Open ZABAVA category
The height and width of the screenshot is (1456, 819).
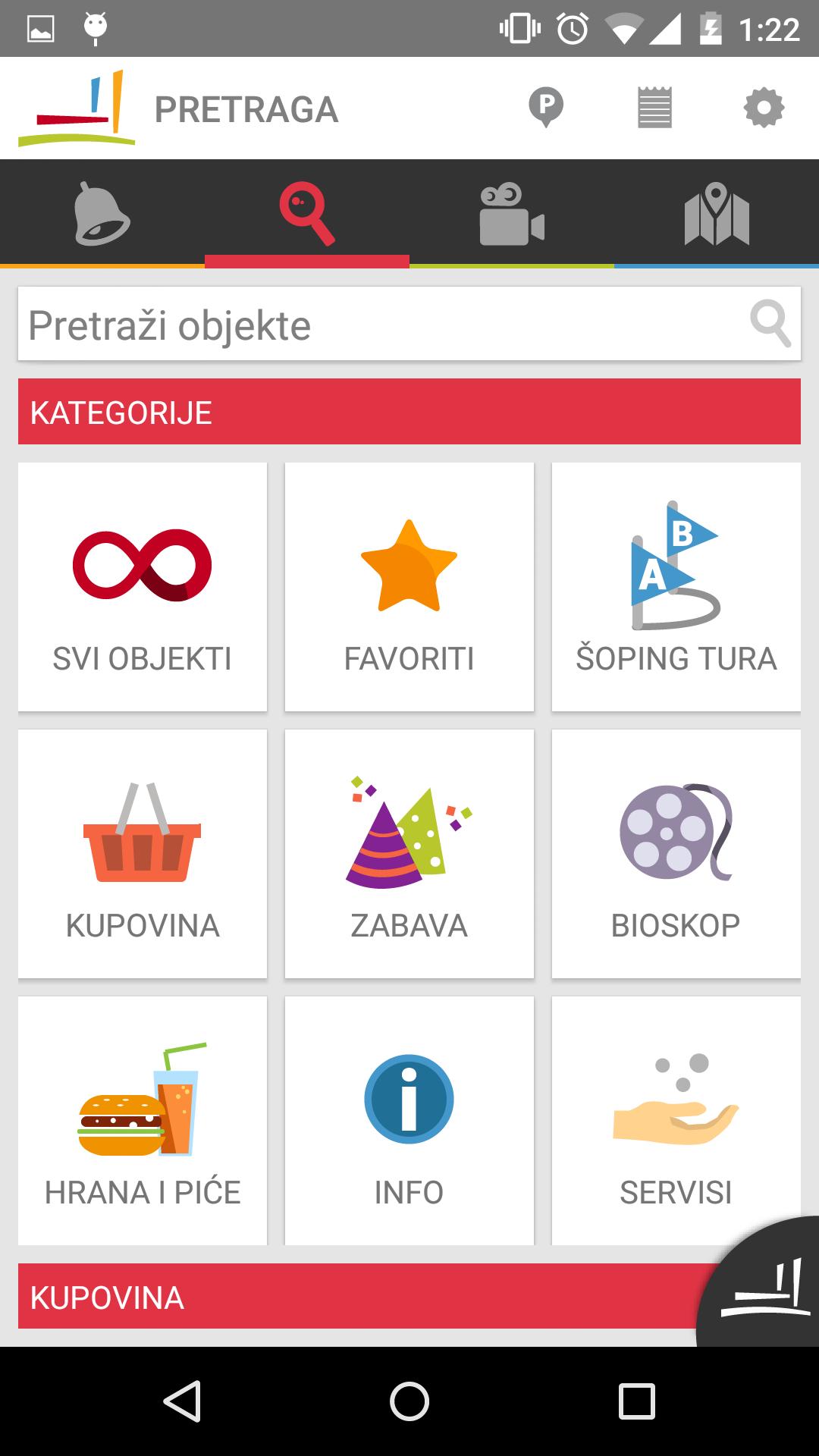409,854
